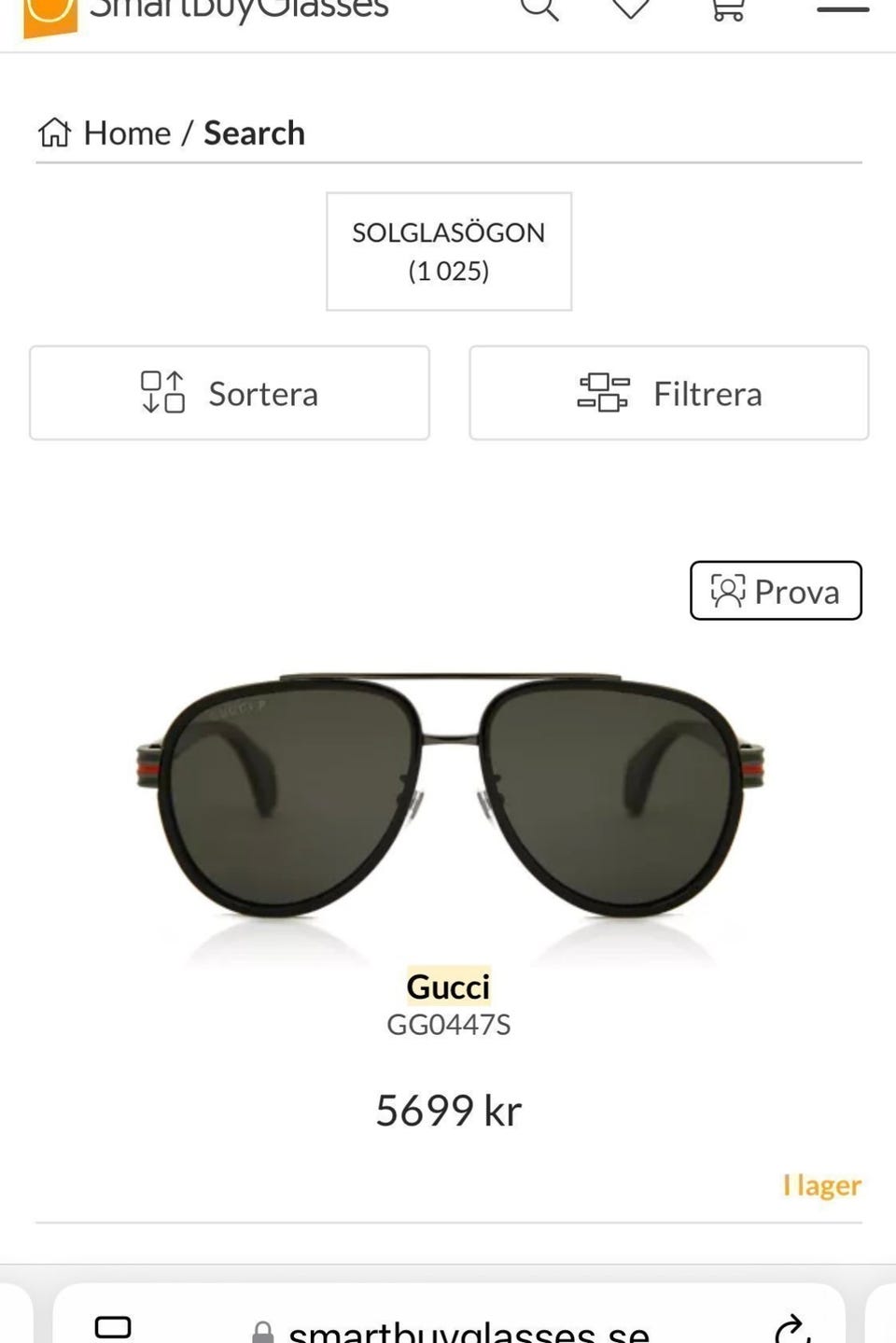
Task: Open the hamburger menu
Action: [843, 9]
